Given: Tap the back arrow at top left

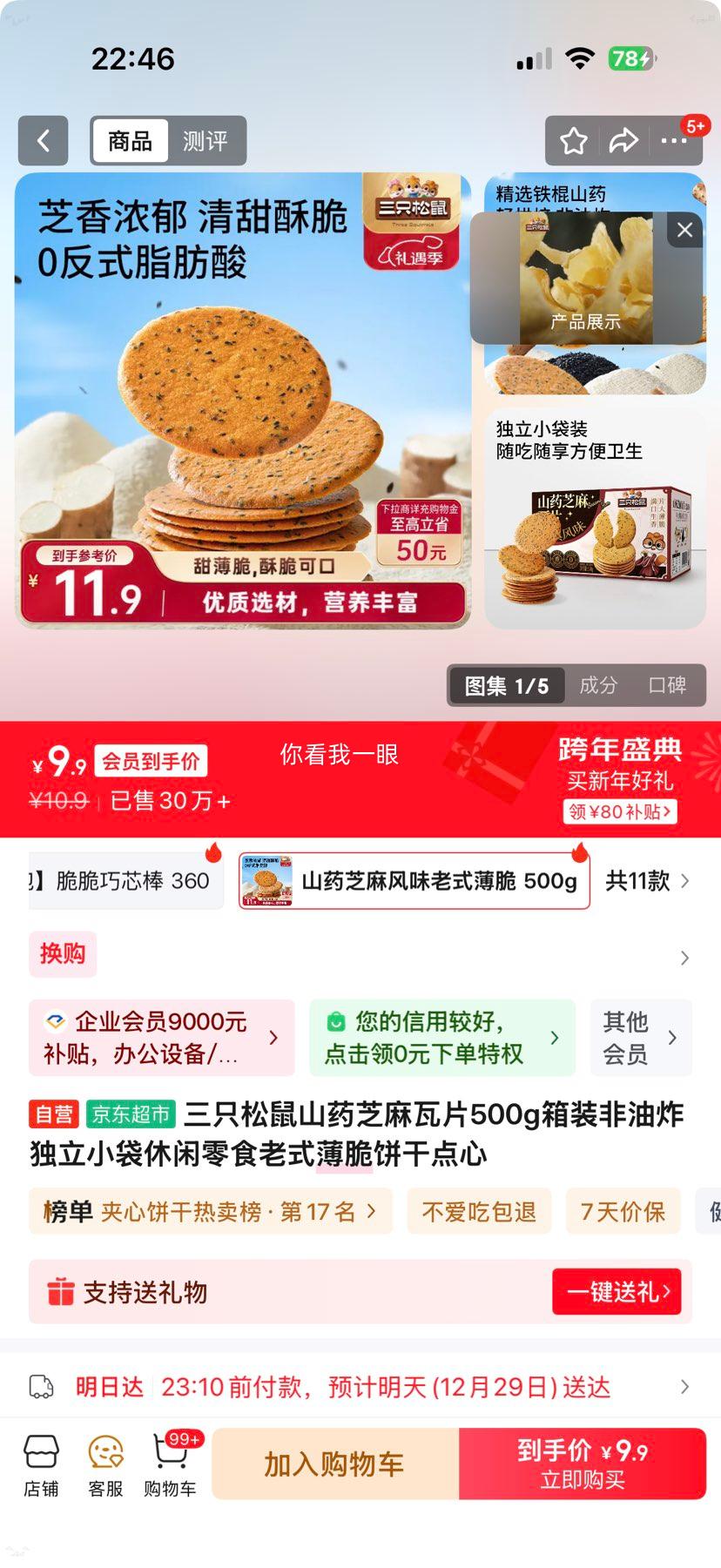Looking at the screenshot, I should (44, 140).
